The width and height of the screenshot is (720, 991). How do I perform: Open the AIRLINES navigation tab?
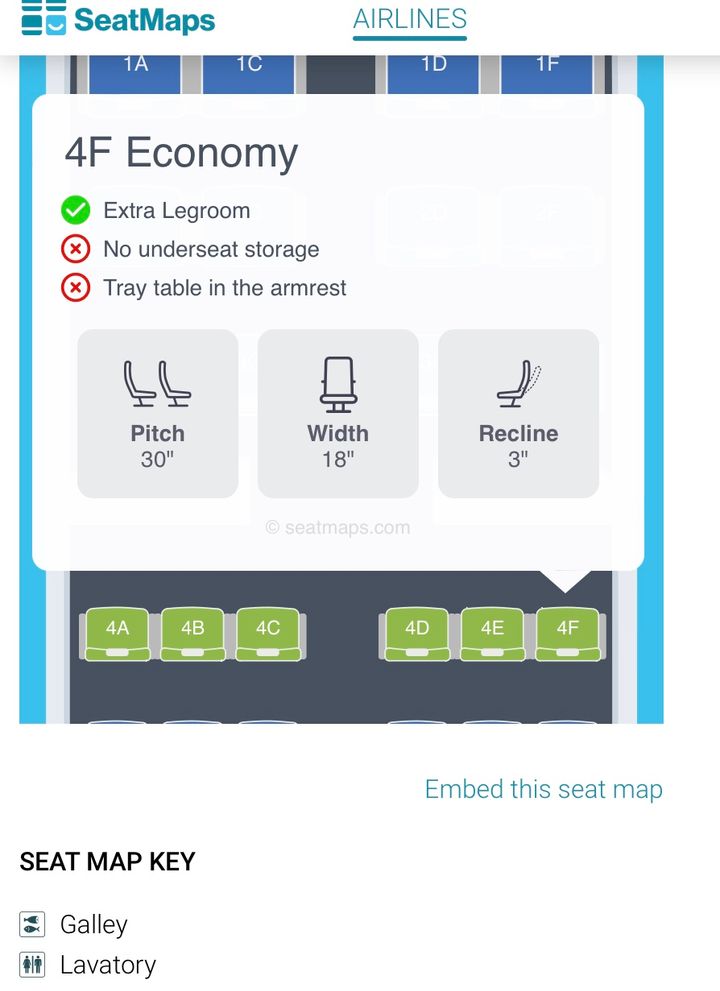[410, 19]
